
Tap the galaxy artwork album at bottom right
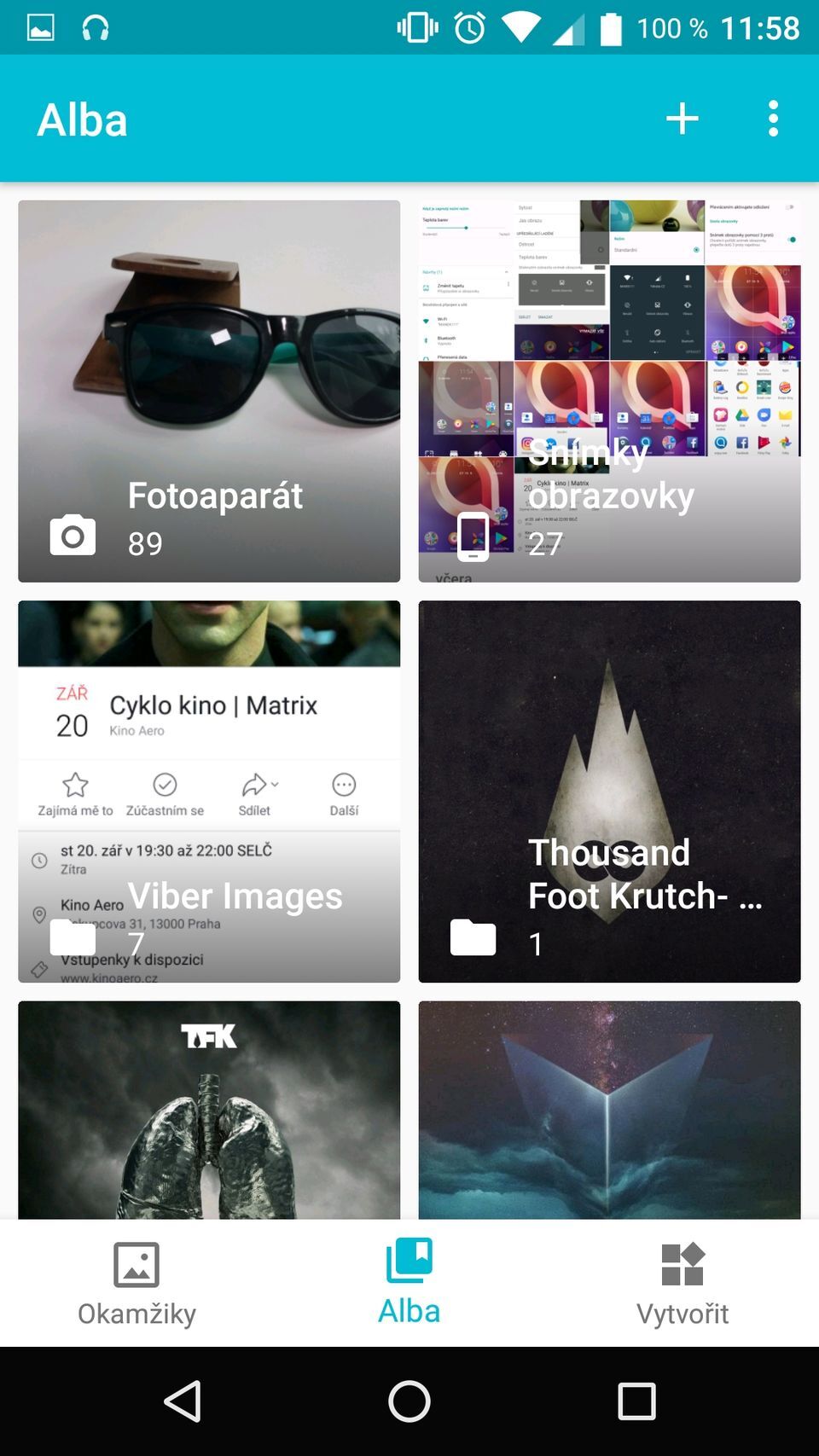point(608,1109)
